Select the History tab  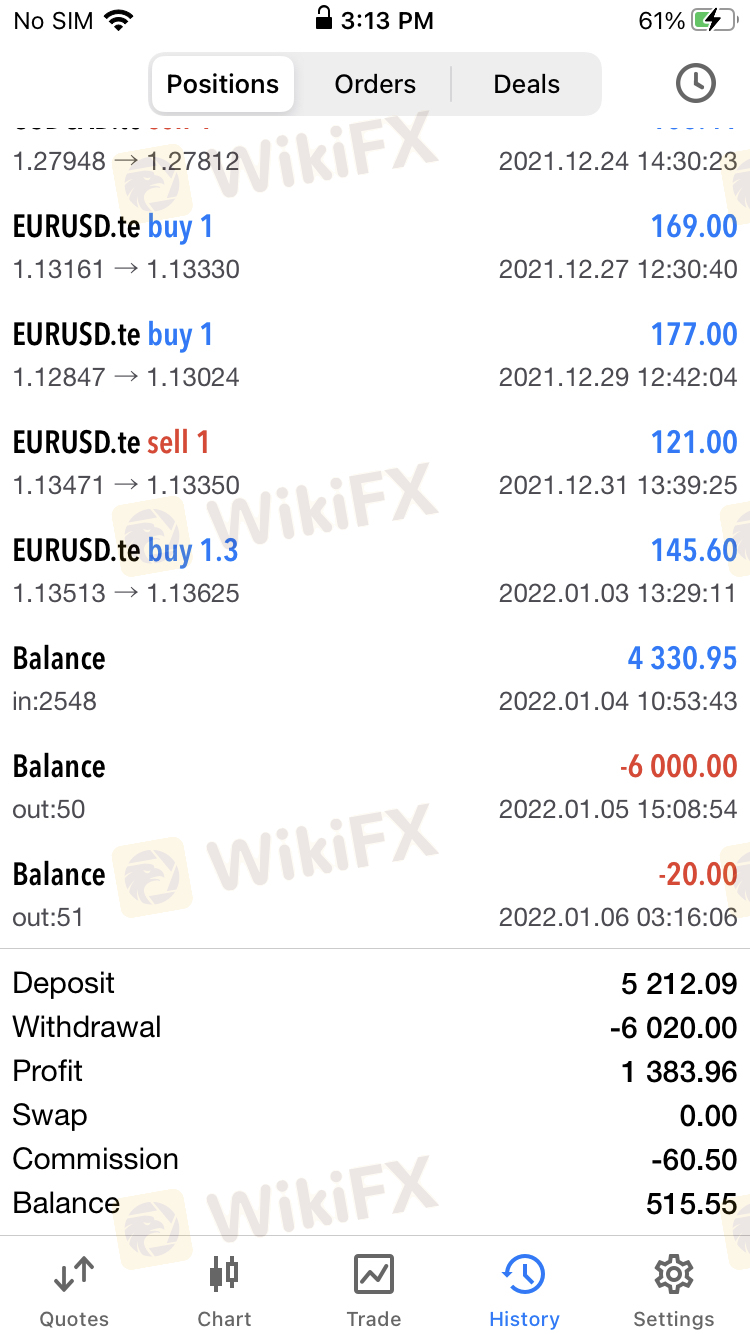click(x=524, y=1291)
